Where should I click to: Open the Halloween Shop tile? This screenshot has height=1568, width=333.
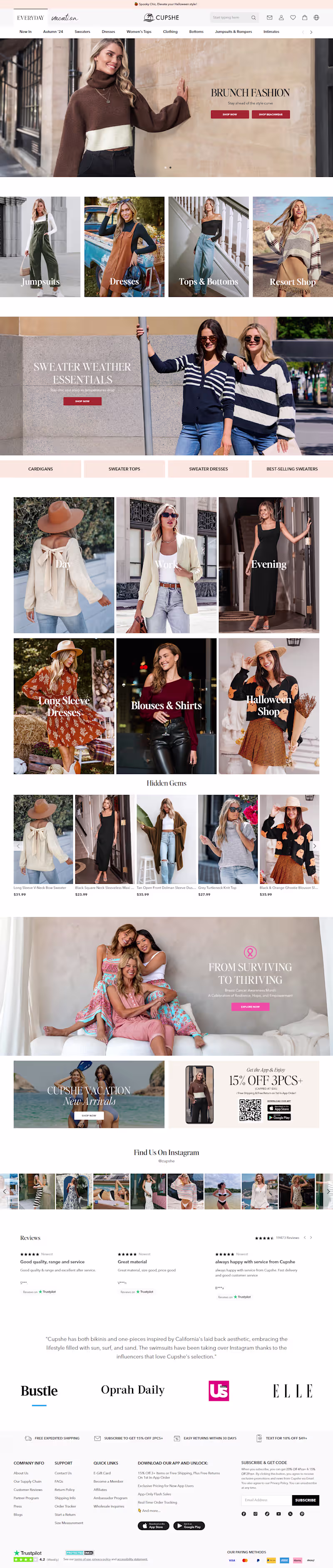tap(268, 705)
